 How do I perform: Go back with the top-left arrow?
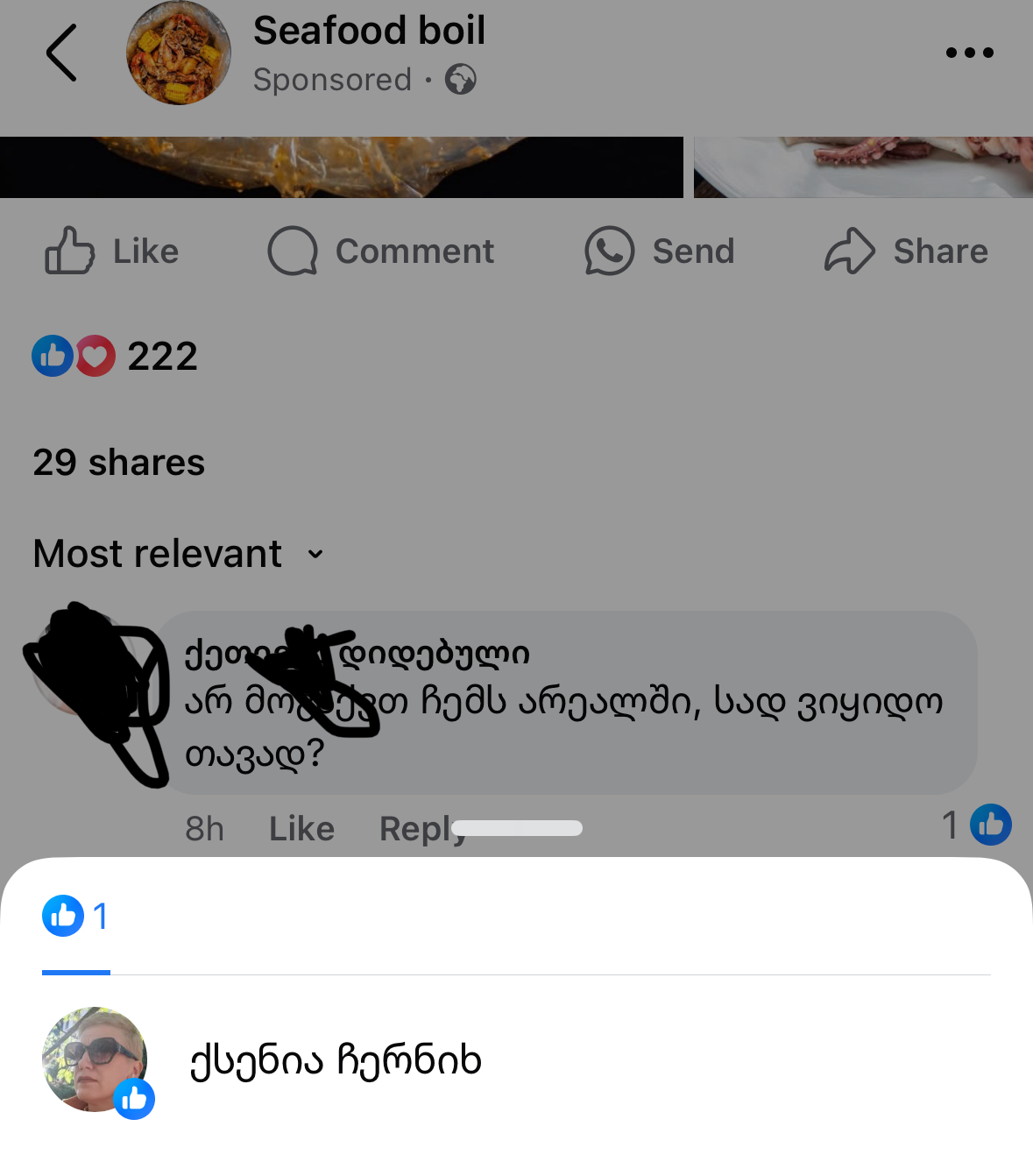coord(61,53)
